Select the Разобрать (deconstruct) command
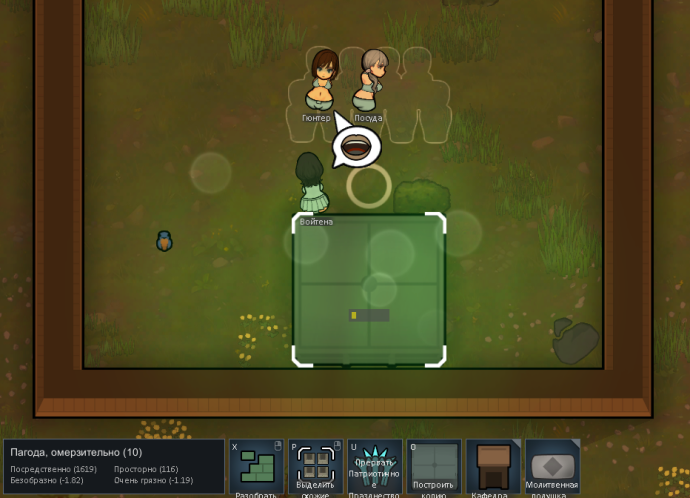Screen dimensions: 690x498 (x=257, y=468)
